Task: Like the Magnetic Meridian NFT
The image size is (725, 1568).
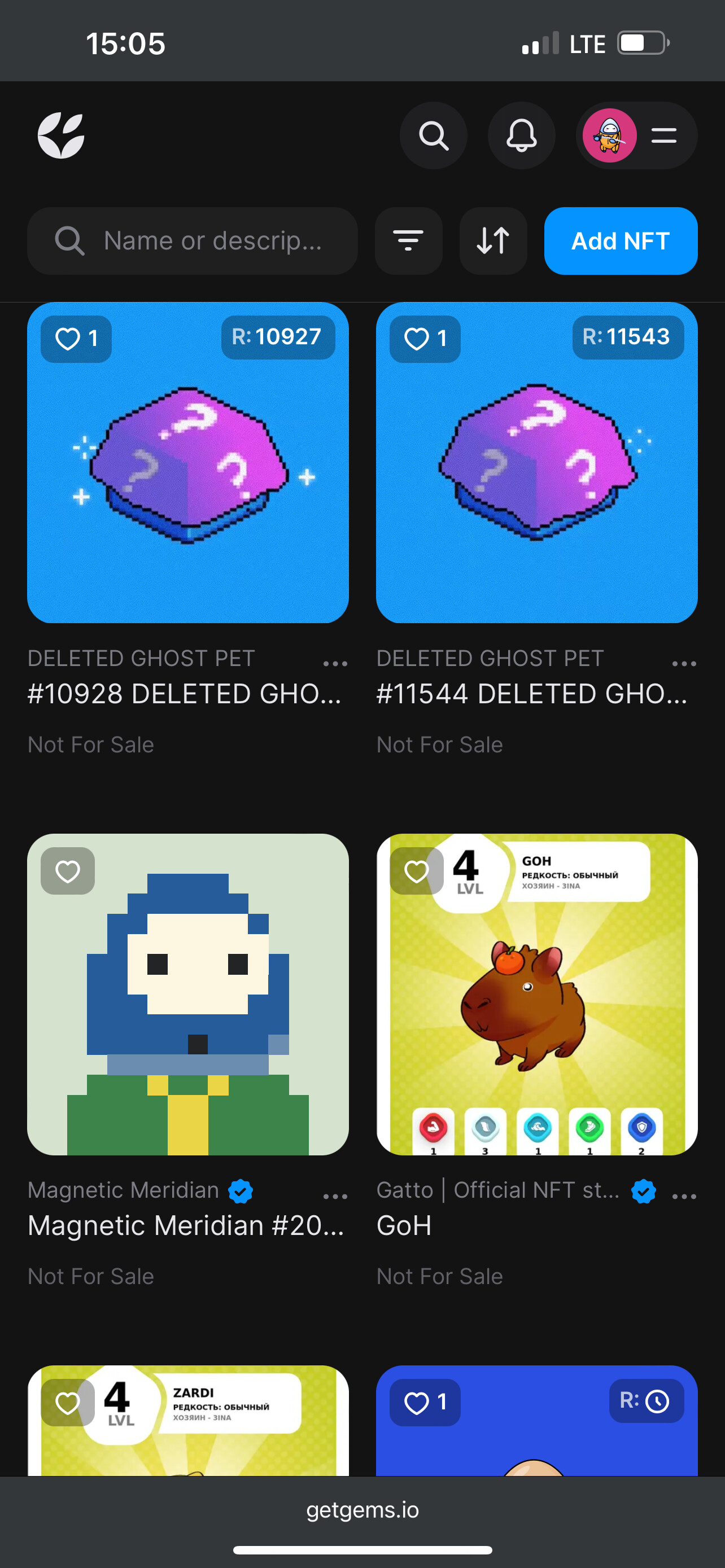Action: coord(68,871)
